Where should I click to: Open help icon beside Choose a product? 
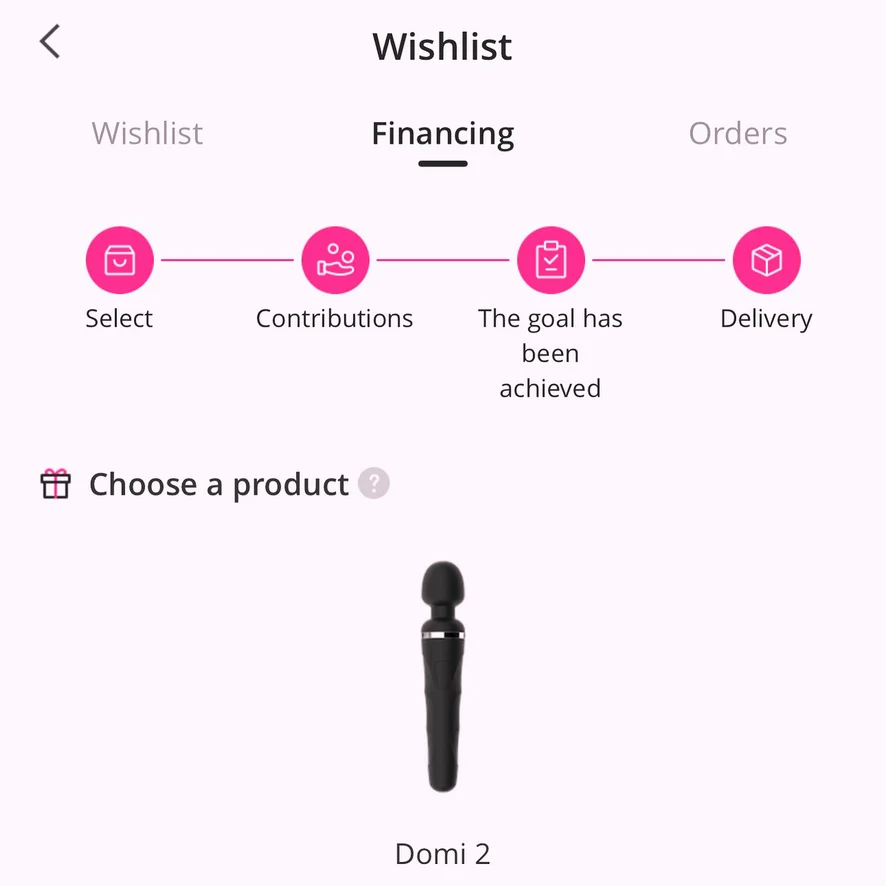[374, 484]
